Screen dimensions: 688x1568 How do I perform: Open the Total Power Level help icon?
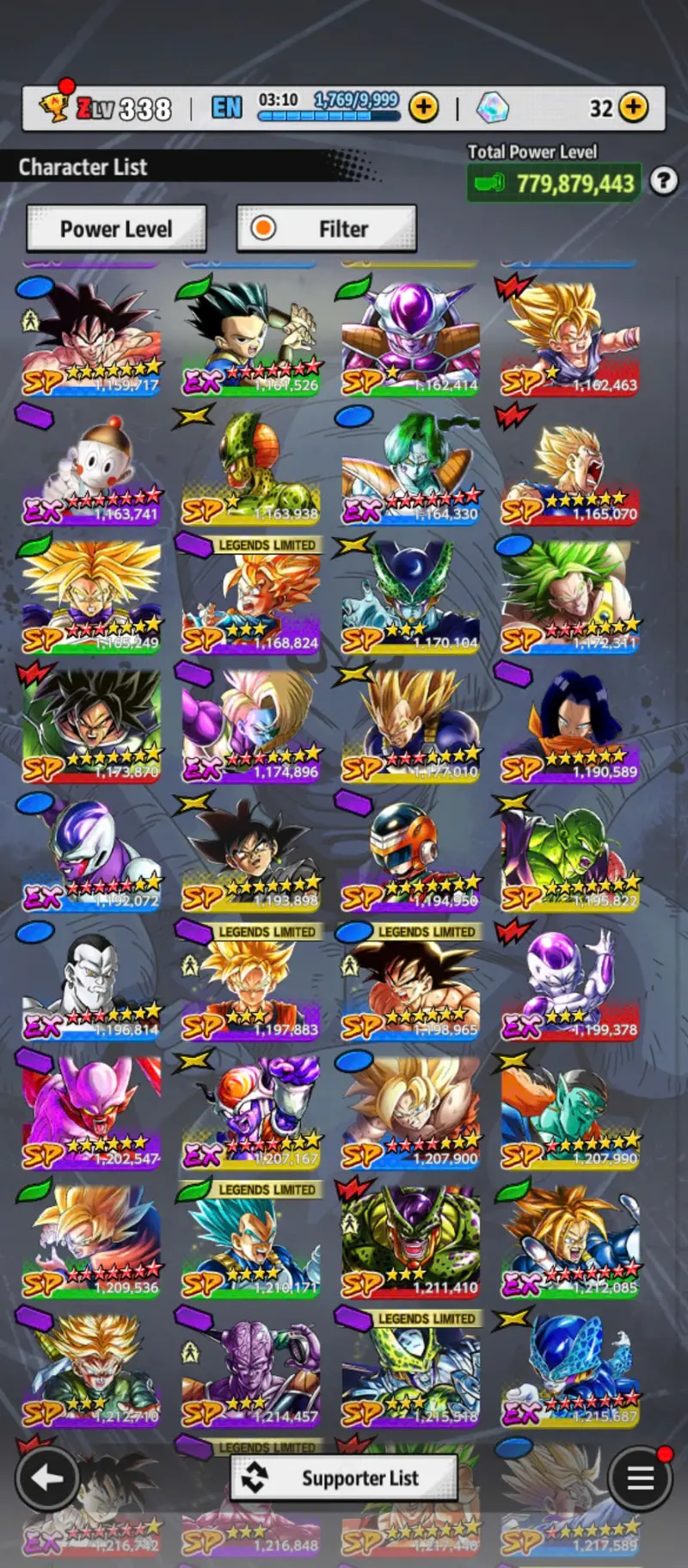(x=663, y=182)
